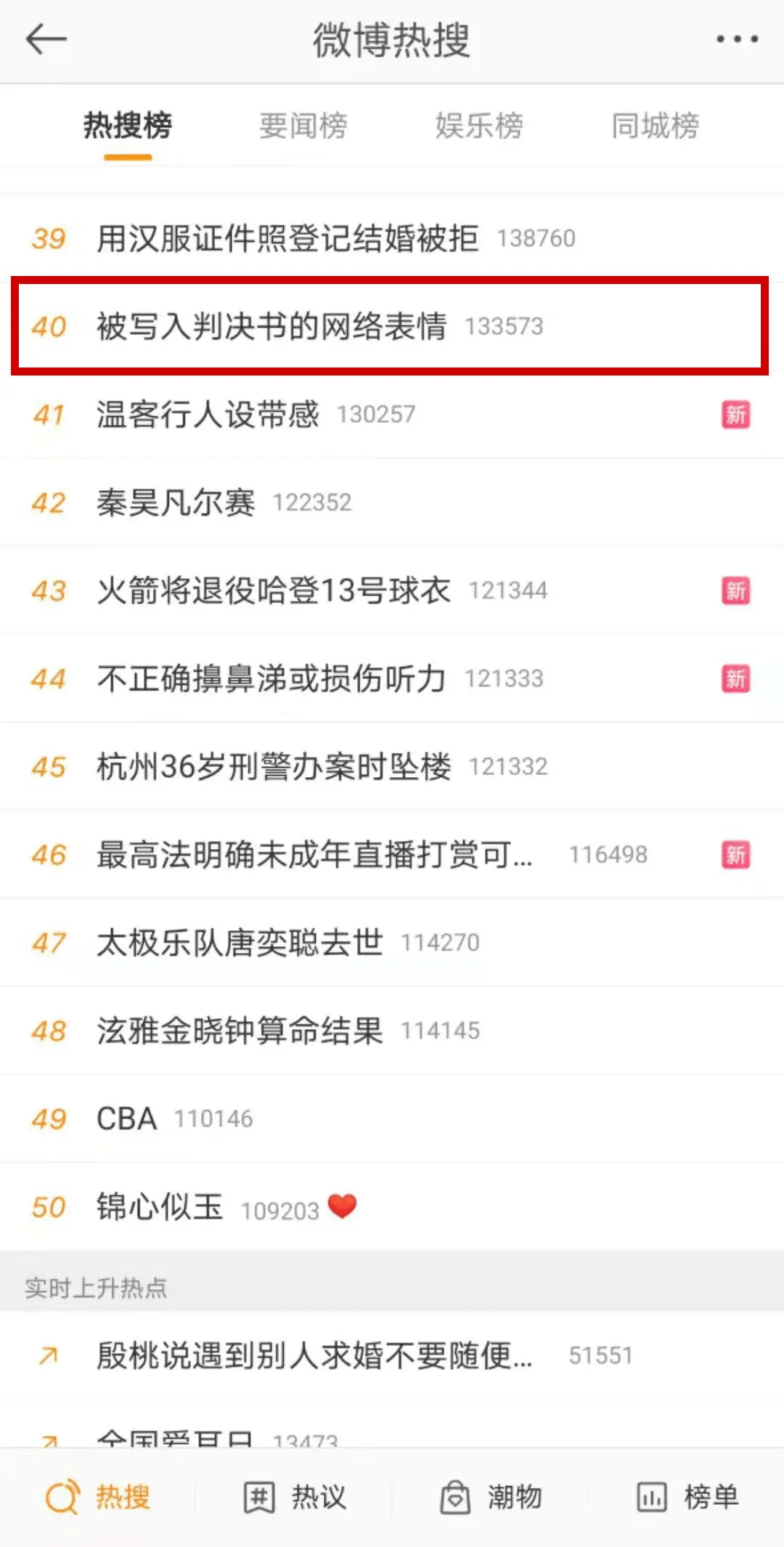This screenshot has height=1547, width=784.
Task: Switch to the 同城榜 tab
Action: (656, 126)
